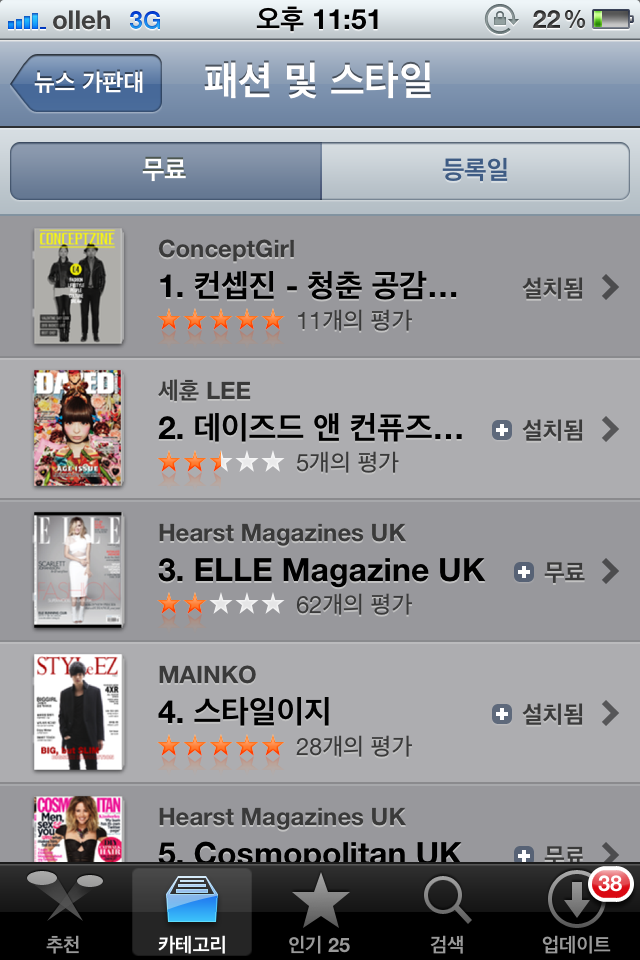Switch to the 카테고리 tab
Viewport: 640px width, 960px height.
tap(191, 912)
